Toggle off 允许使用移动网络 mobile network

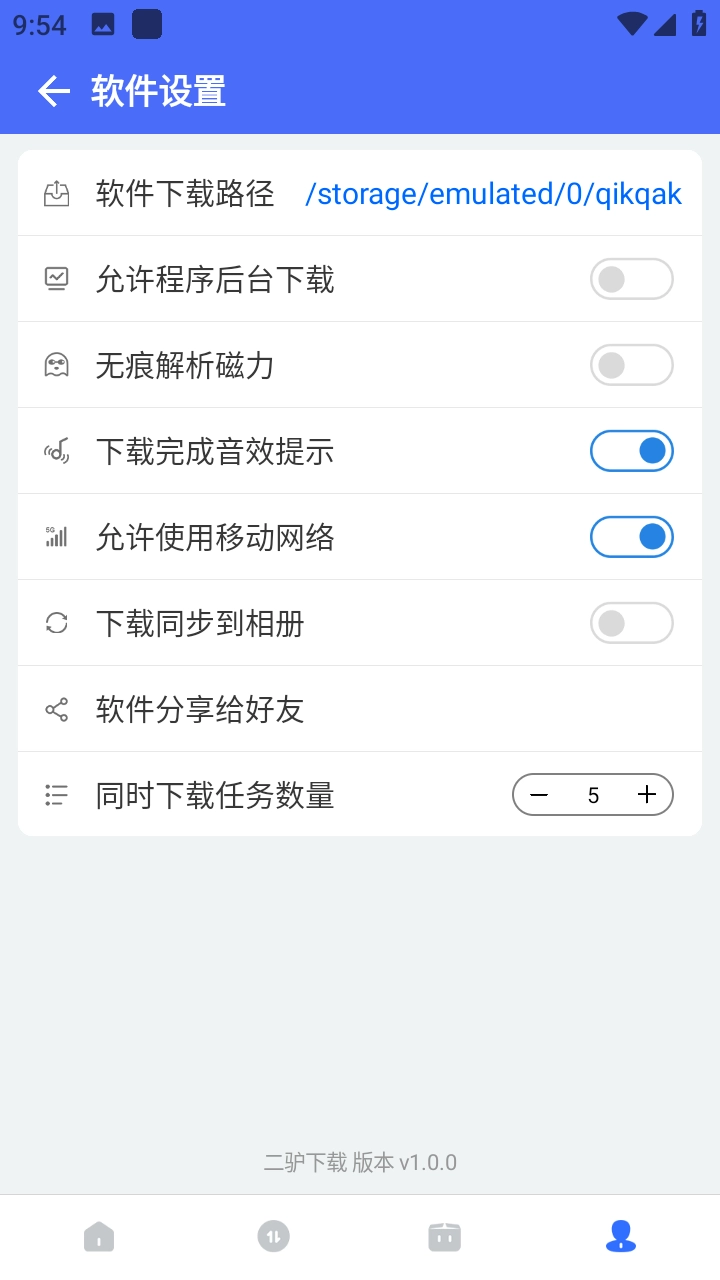point(631,537)
